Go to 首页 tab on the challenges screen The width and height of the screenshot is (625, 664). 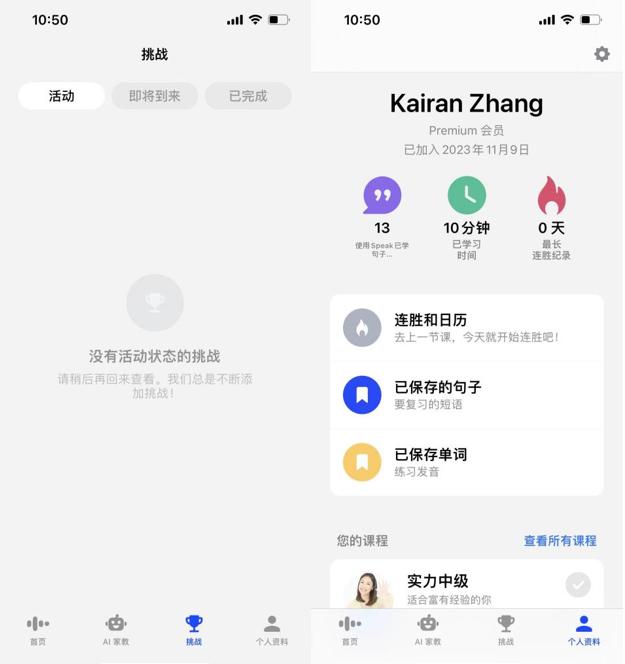38,630
